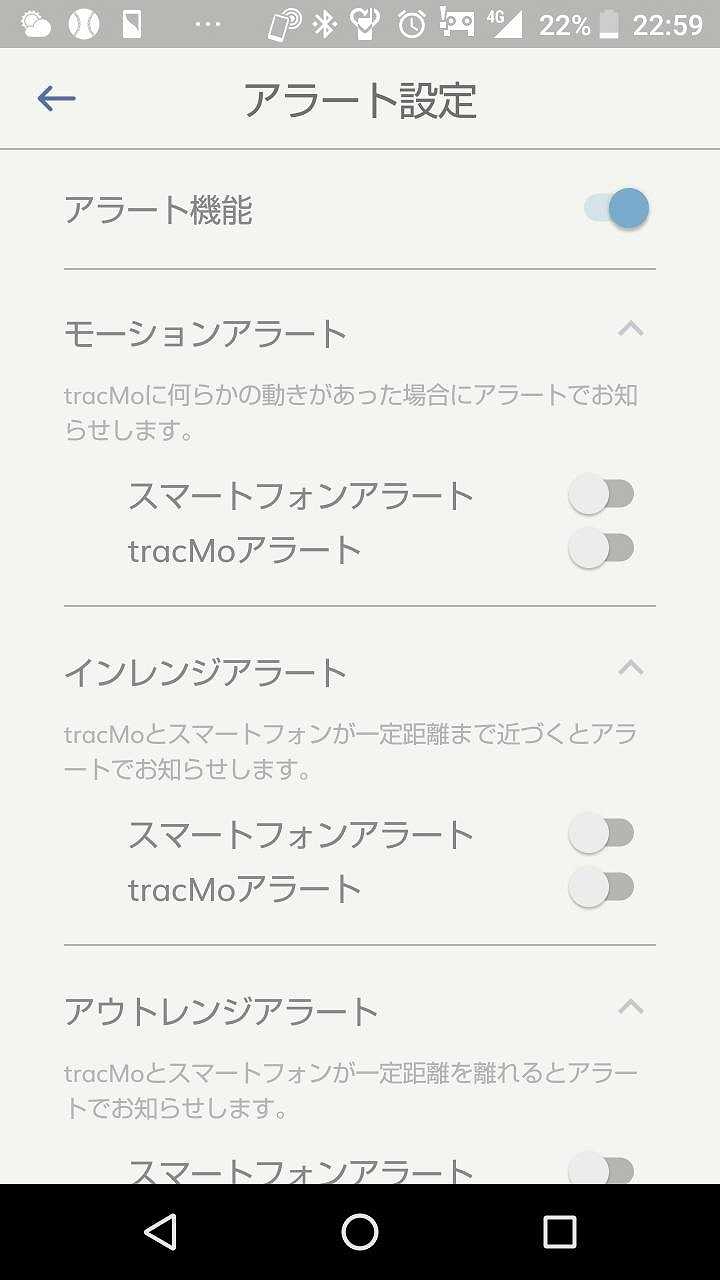Open recent apps from navigation bar

click(559, 1232)
